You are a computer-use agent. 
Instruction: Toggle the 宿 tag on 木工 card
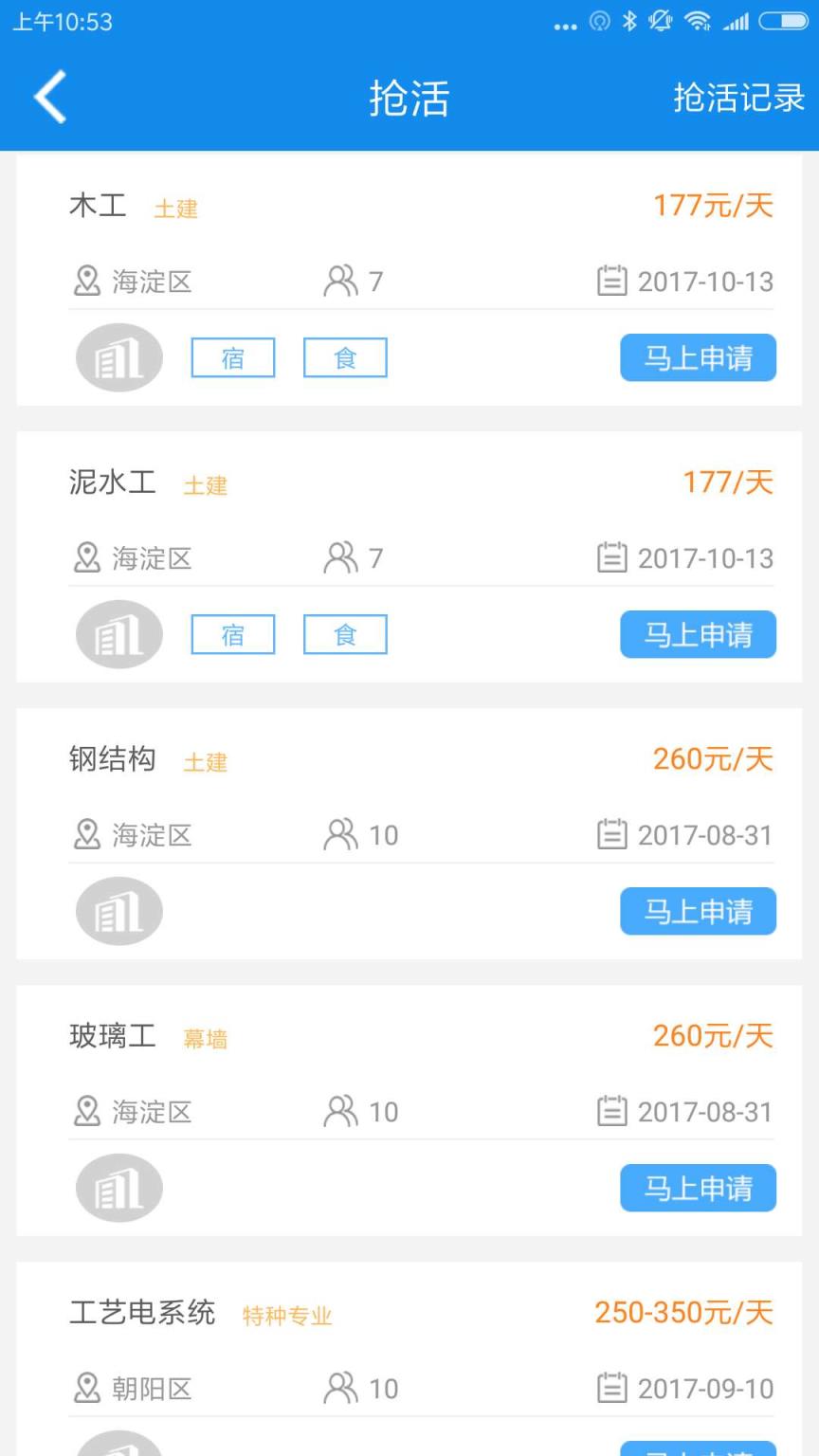(x=232, y=357)
